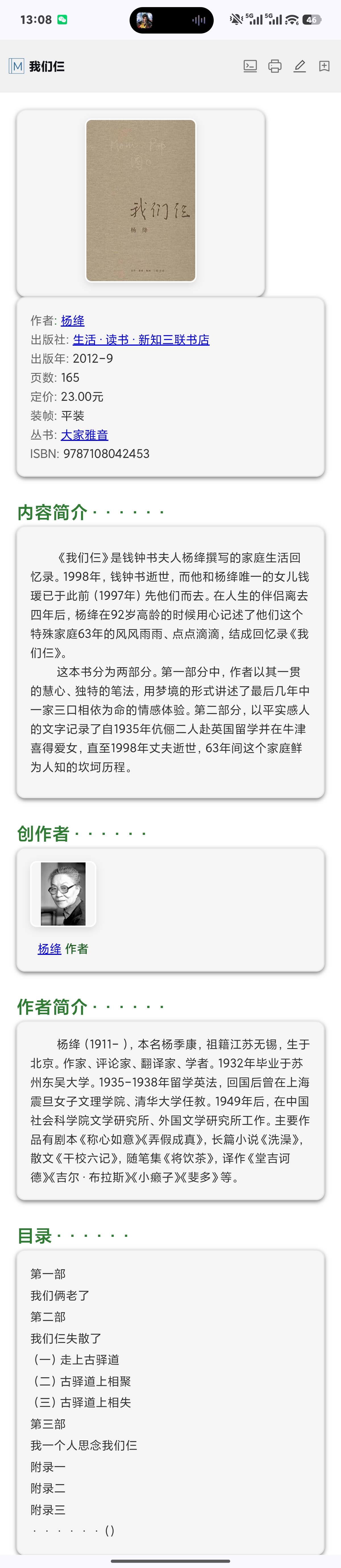The width and height of the screenshot is (341, 1568).
Task: Open publisher link 生活·读书·新知三联书店
Action: coord(141,340)
